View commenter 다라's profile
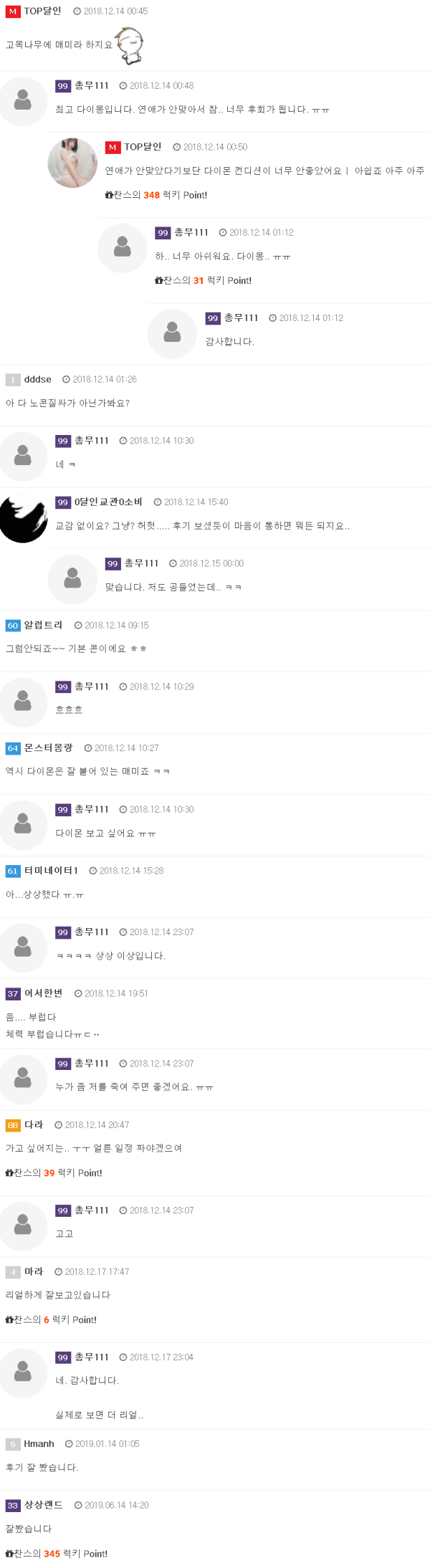 pyautogui.click(x=34, y=1124)
